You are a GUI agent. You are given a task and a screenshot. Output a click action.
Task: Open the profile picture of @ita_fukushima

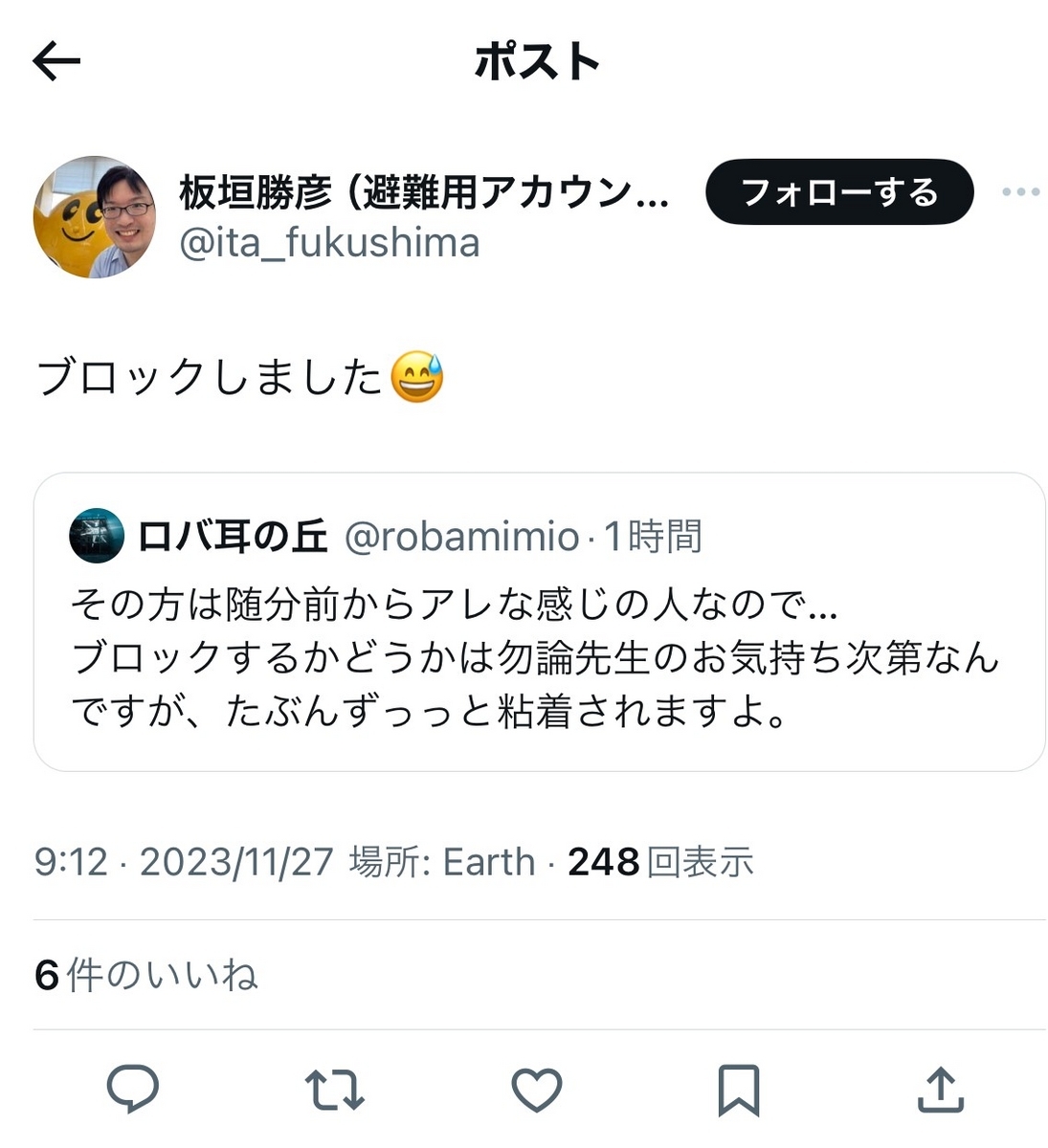95,217
